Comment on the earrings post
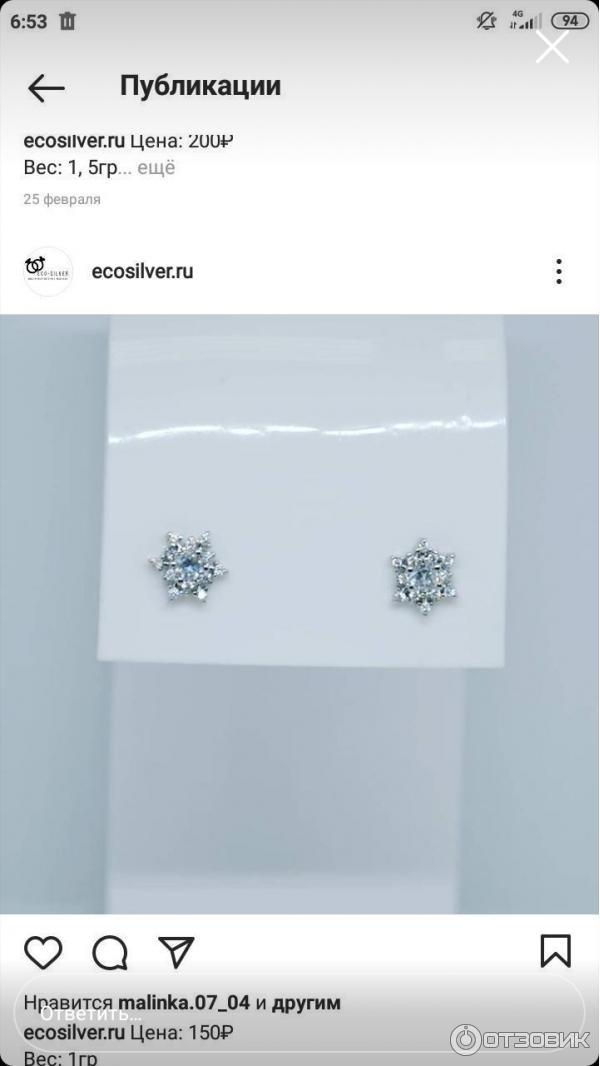 [110, 953]
